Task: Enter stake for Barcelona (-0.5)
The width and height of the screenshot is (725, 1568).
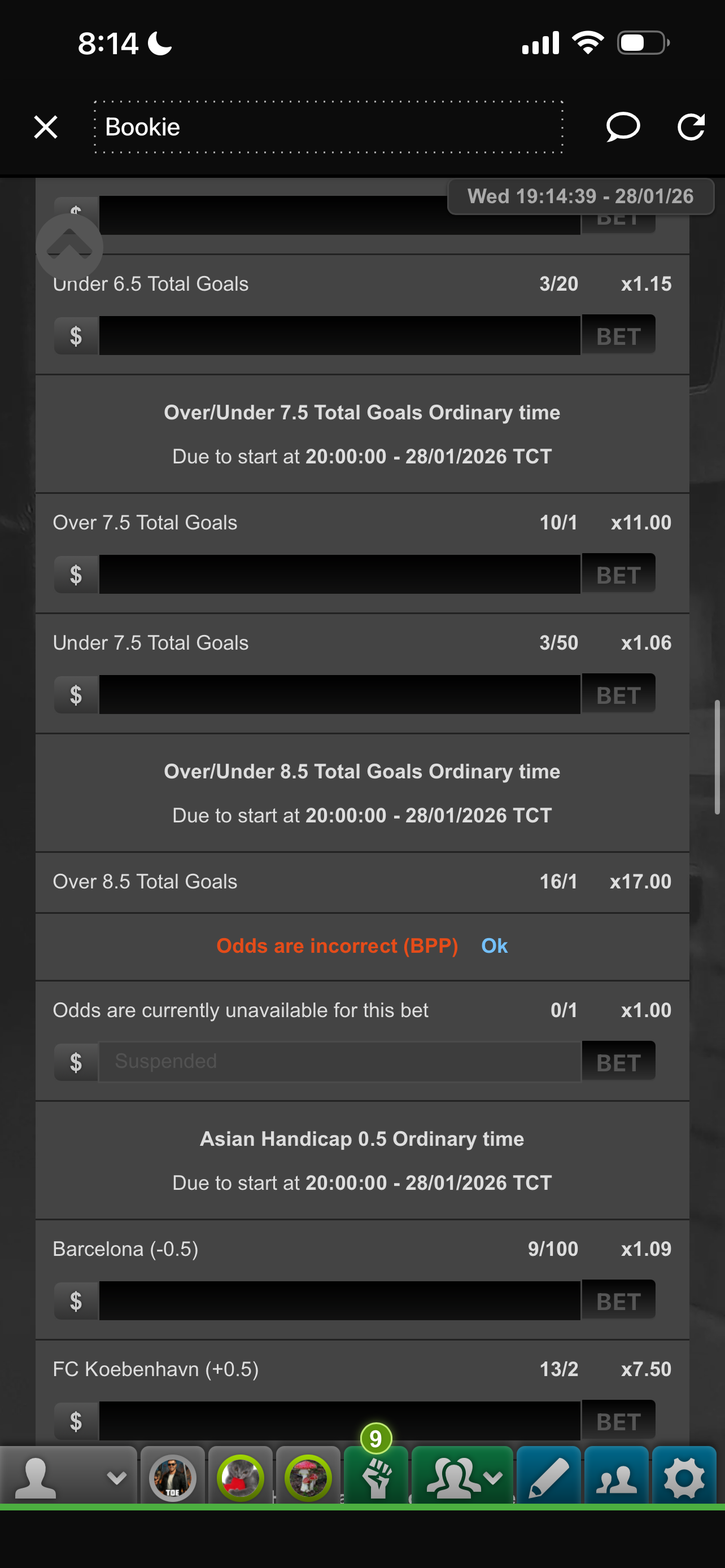Action: 339,1301
